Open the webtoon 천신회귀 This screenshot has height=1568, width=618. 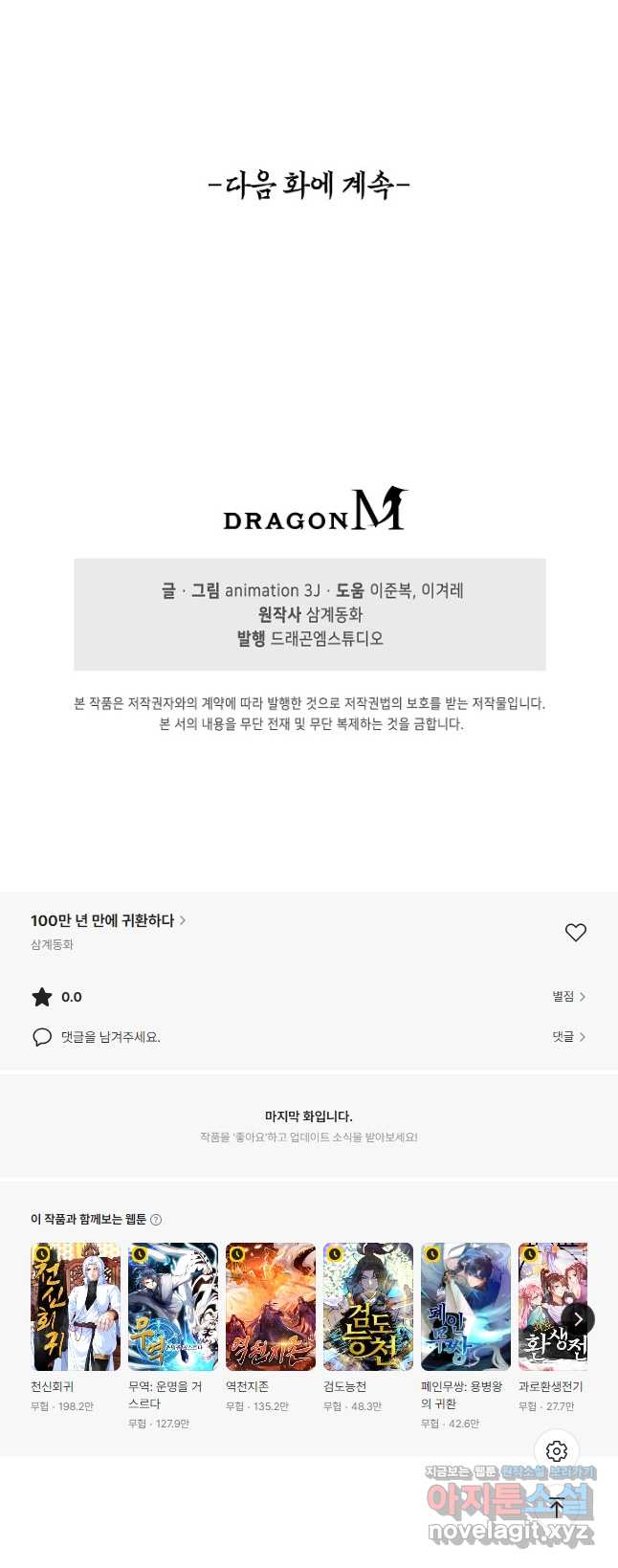pos(77,1307)
